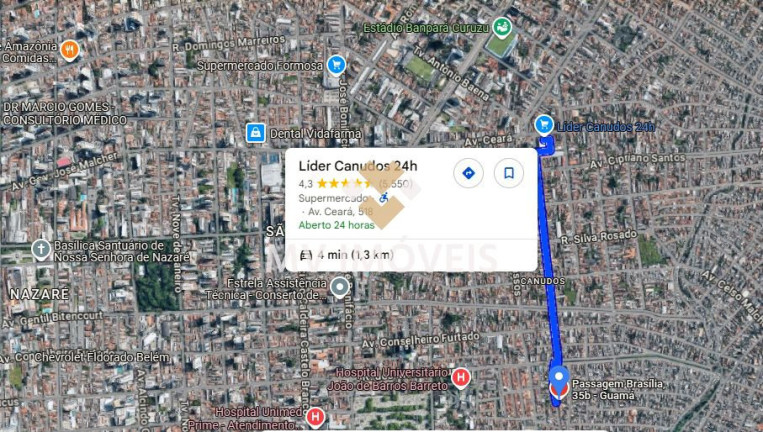Open the Lider Canudos 24h info card
The height and width of the screenshot is (432, 763).
[x=358, y=167]
